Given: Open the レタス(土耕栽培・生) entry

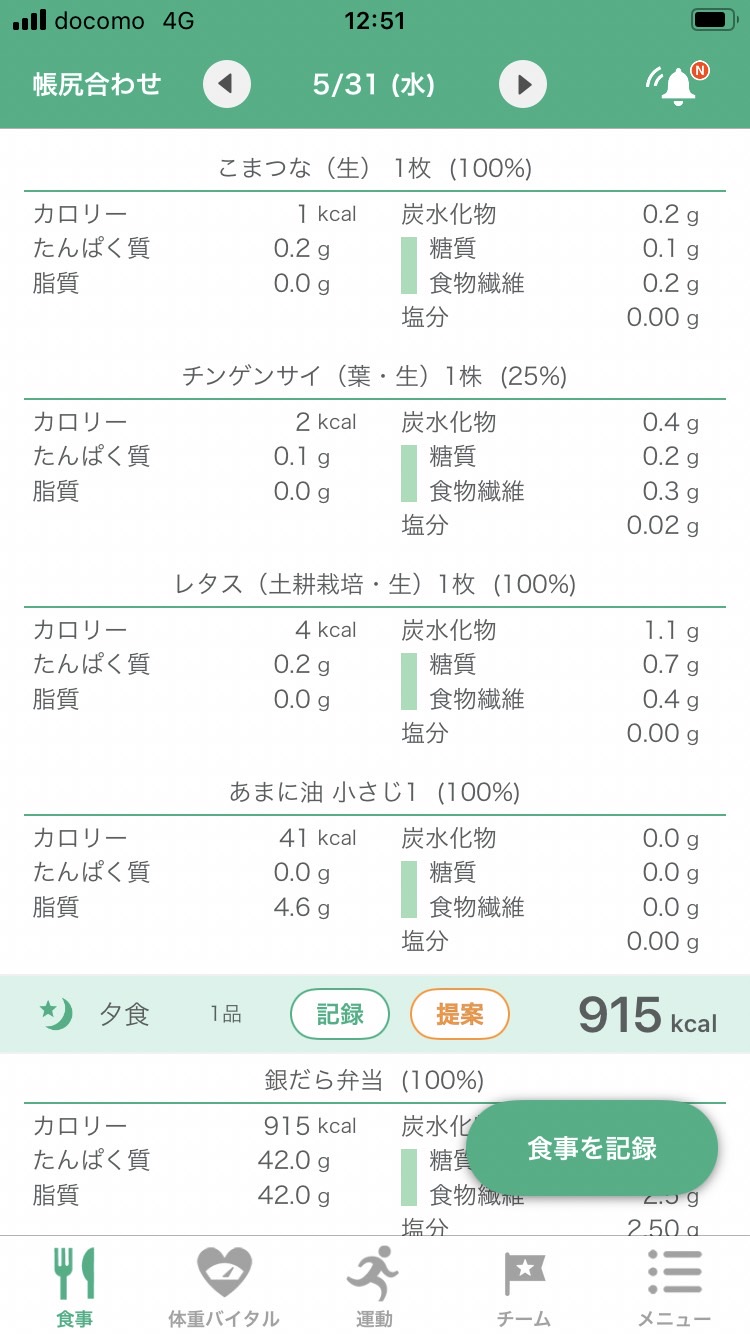Looking at the screenshot, I should click(375, 584).
